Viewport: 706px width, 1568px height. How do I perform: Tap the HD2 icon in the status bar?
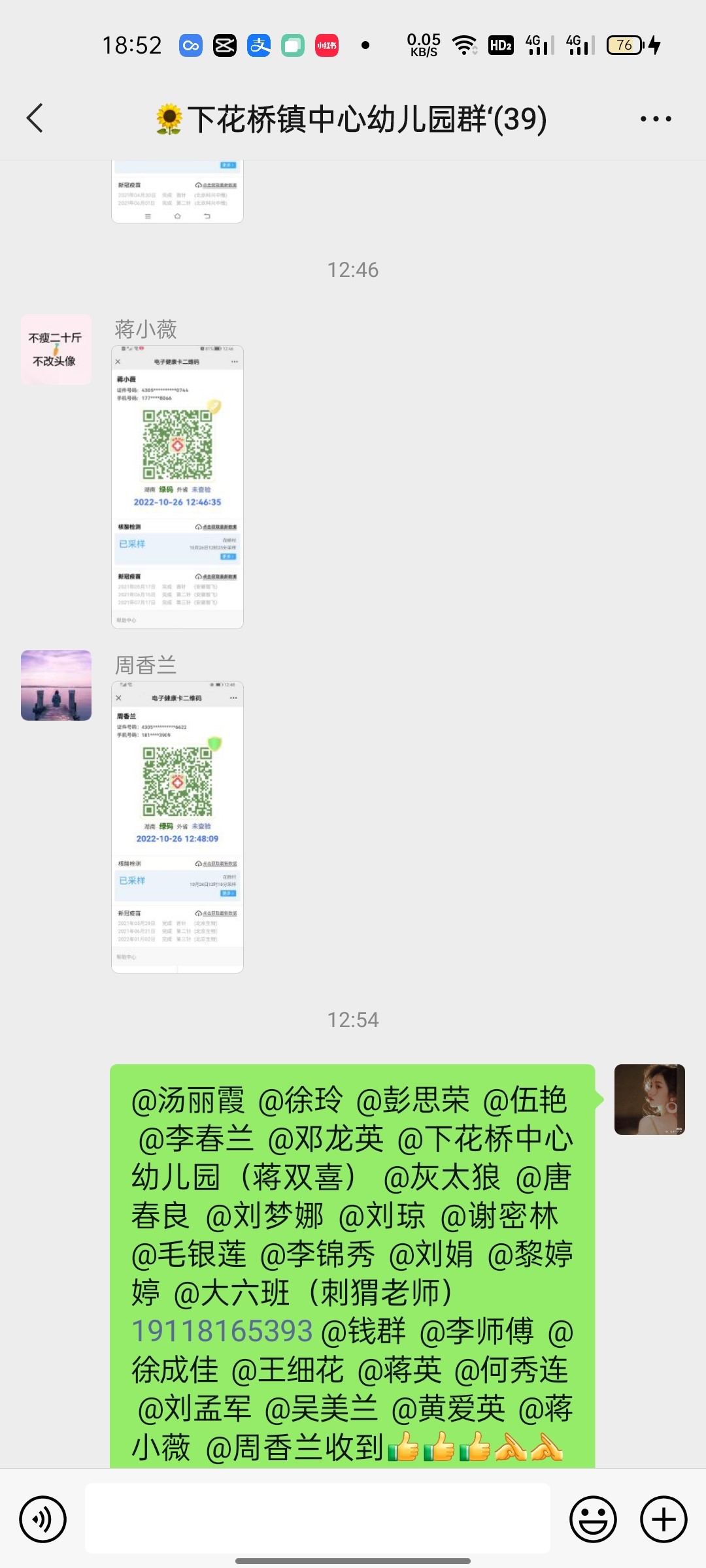500,44
